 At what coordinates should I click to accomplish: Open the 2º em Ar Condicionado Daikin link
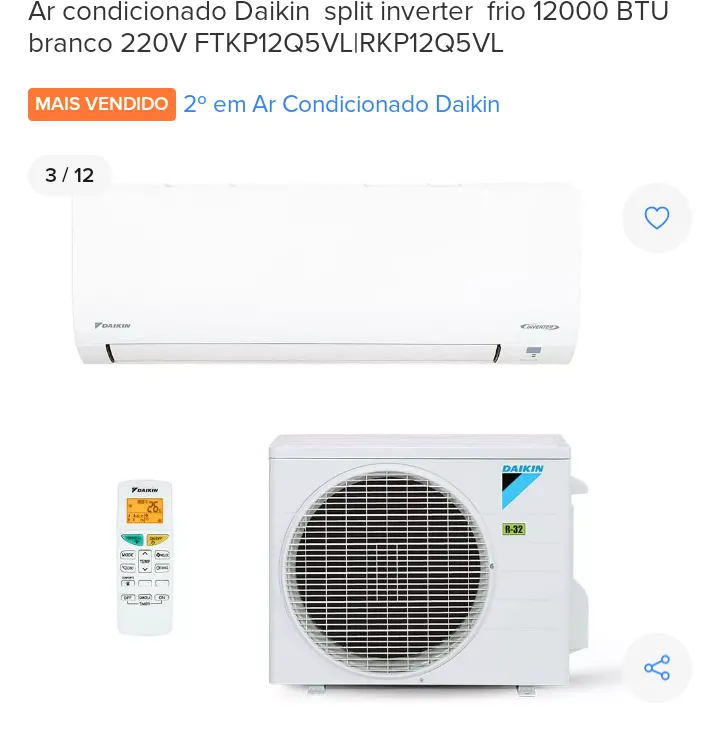[341, 104]
